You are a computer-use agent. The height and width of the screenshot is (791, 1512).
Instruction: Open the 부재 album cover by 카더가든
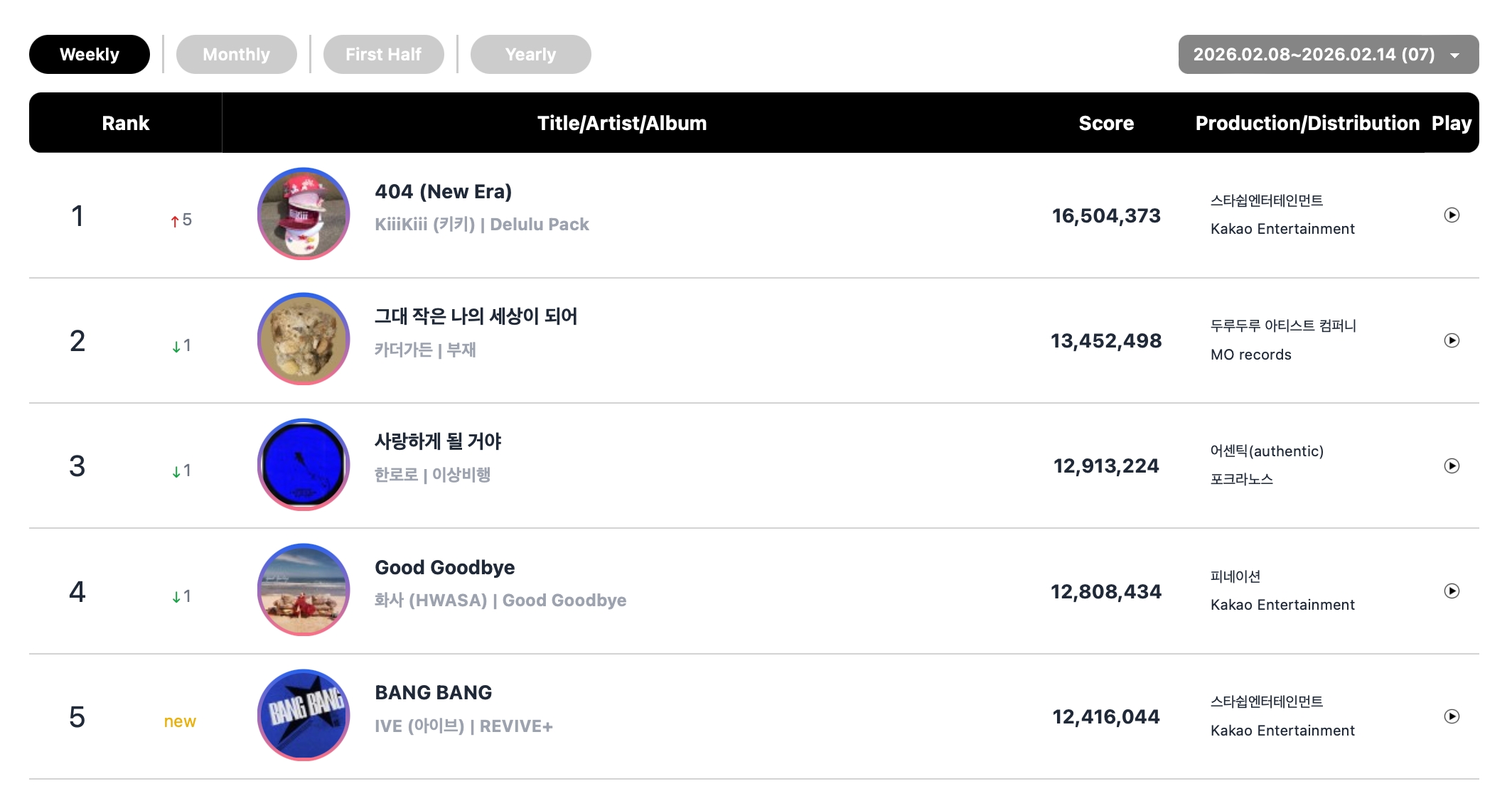tap(304, 339)
